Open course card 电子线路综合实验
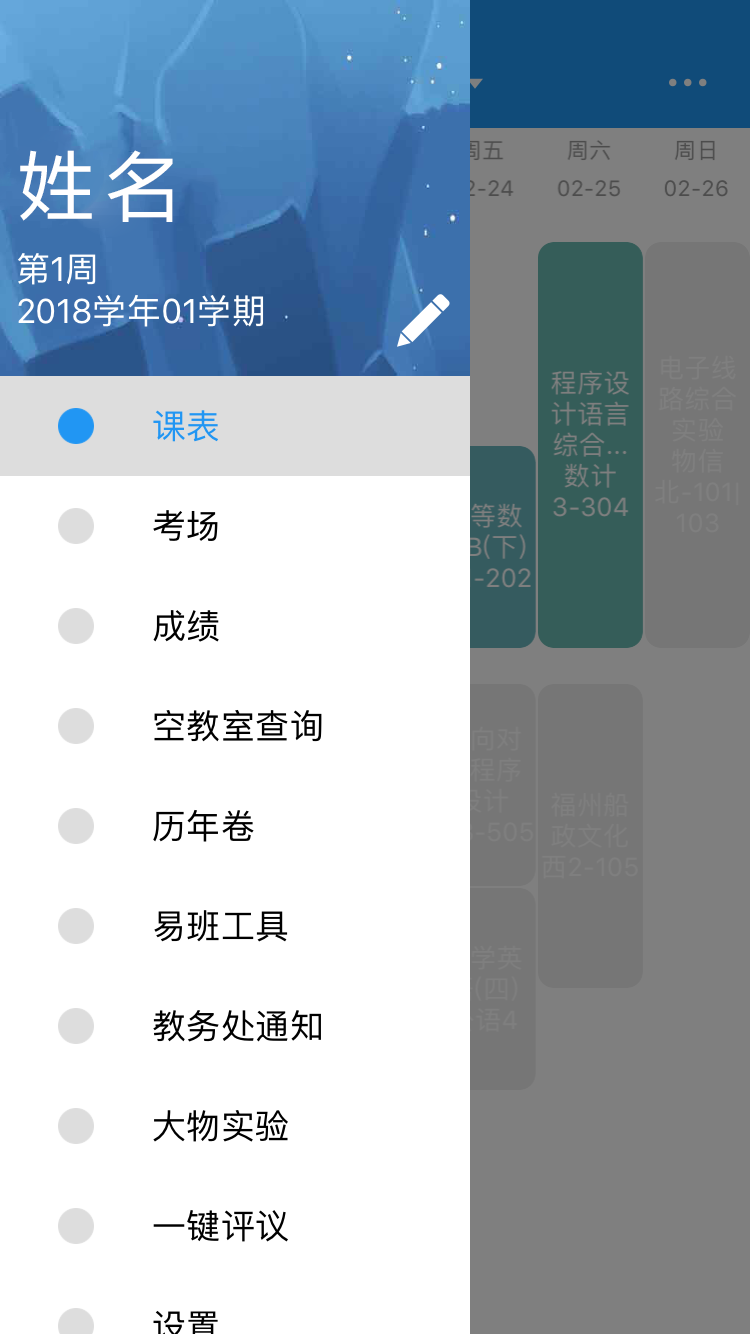This screenshot has width=750, height=1334. (x=697, y=445)
